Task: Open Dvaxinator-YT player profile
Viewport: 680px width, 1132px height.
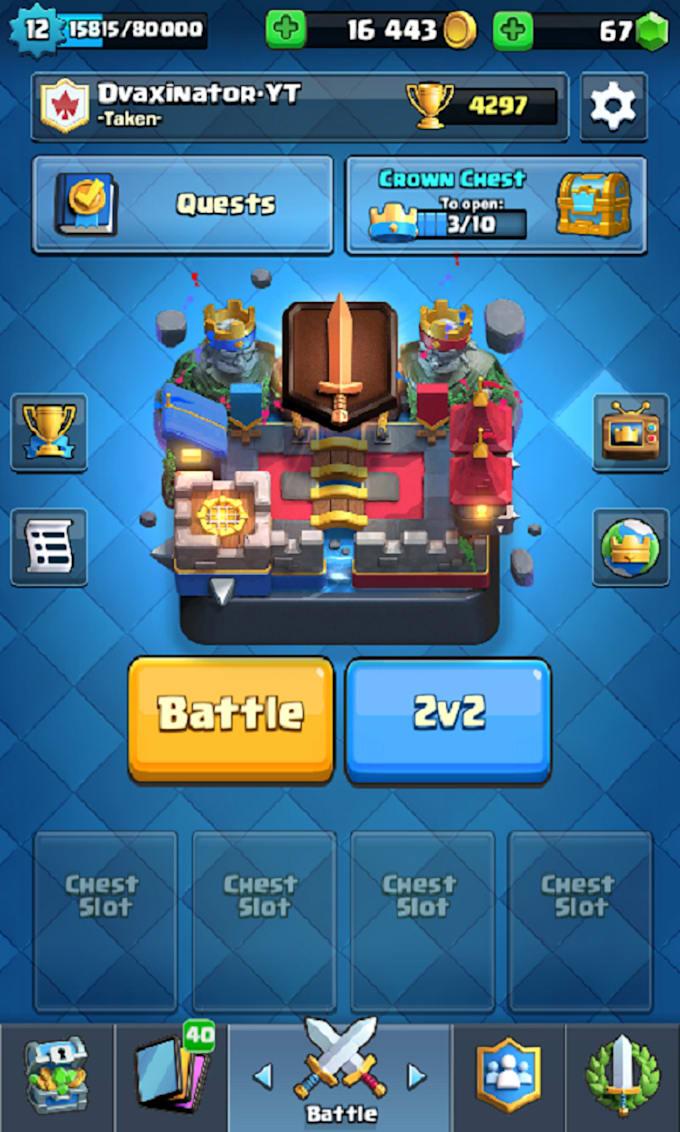Action: tap(200, 105)
